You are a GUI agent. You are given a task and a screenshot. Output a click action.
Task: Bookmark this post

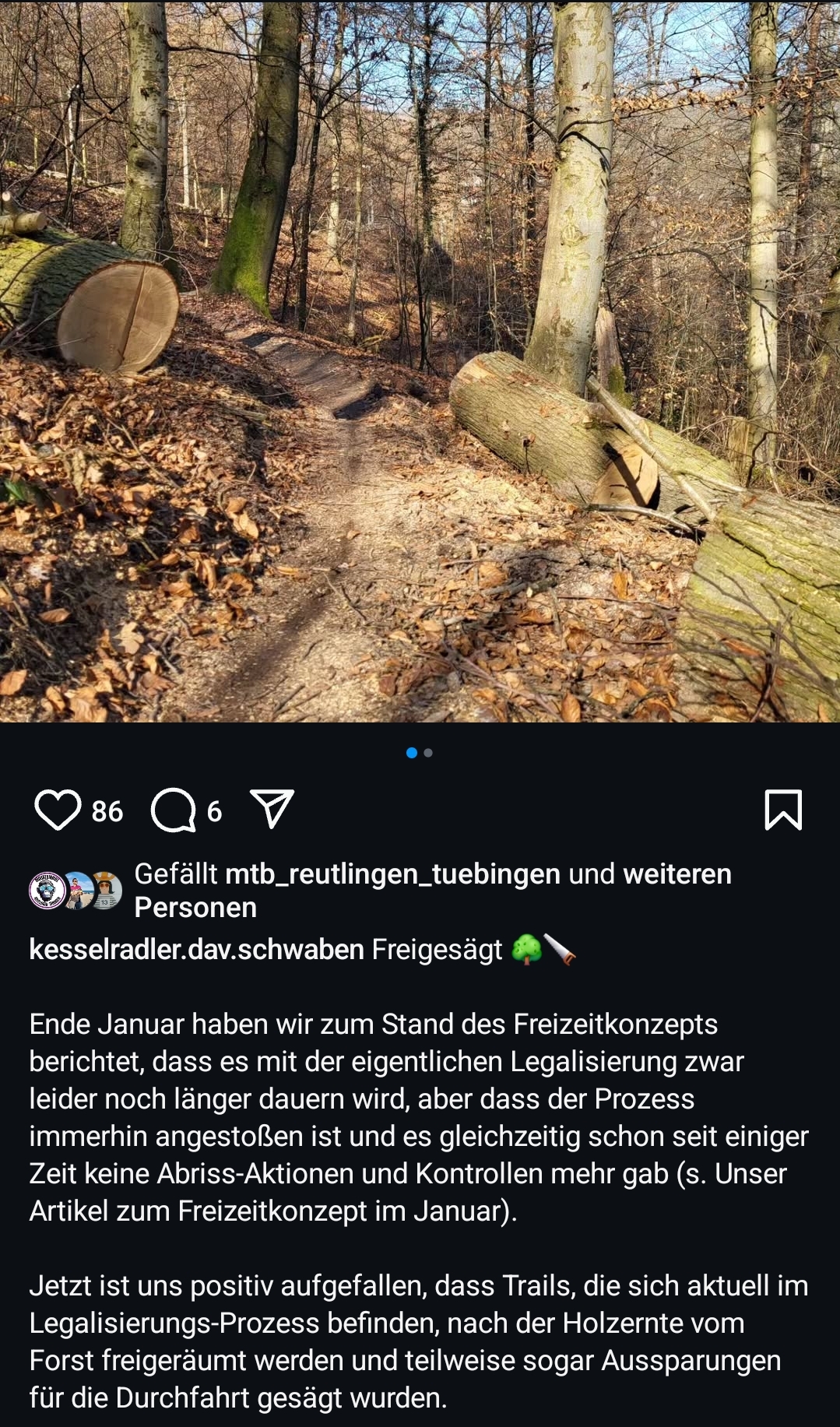point(783,810)
